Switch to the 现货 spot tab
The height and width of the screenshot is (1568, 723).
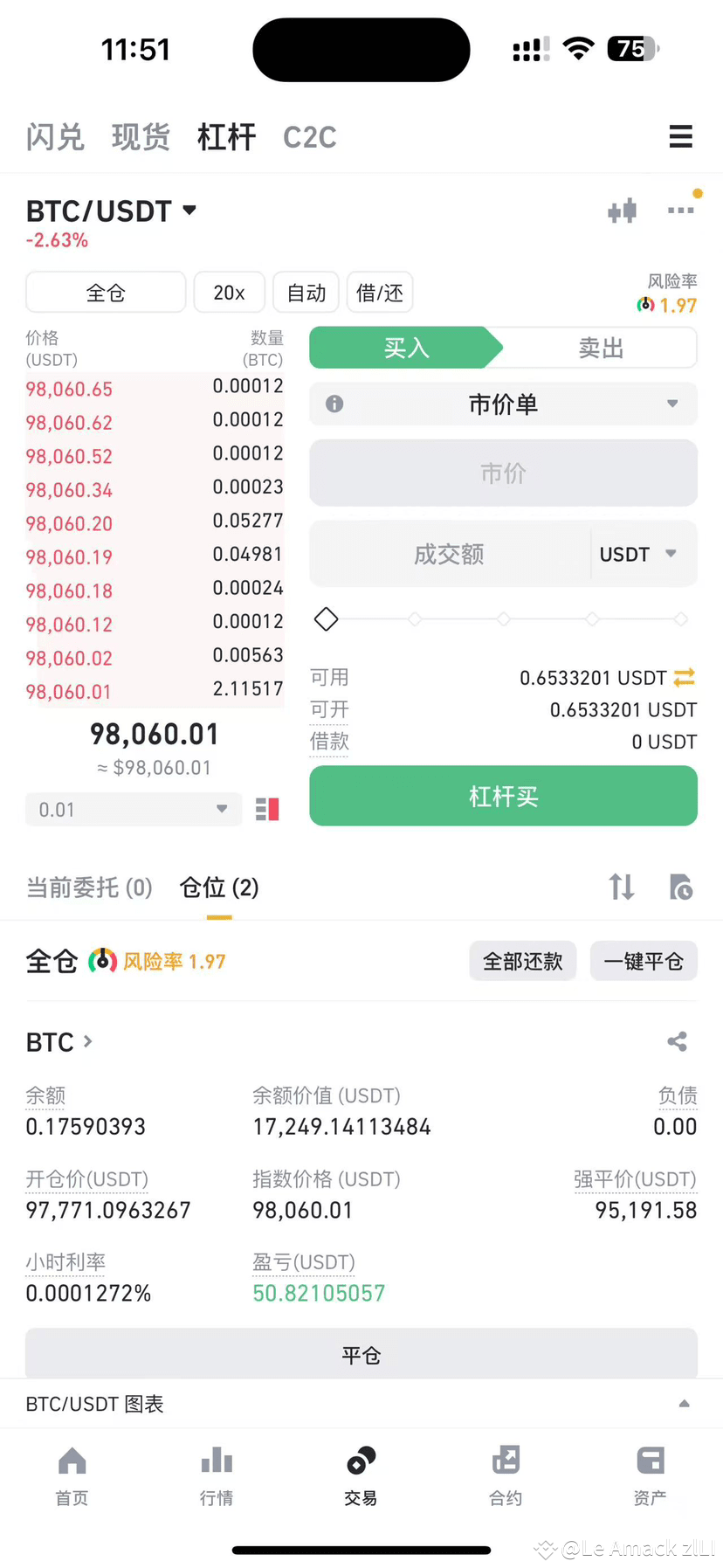[x=140, y=137]
